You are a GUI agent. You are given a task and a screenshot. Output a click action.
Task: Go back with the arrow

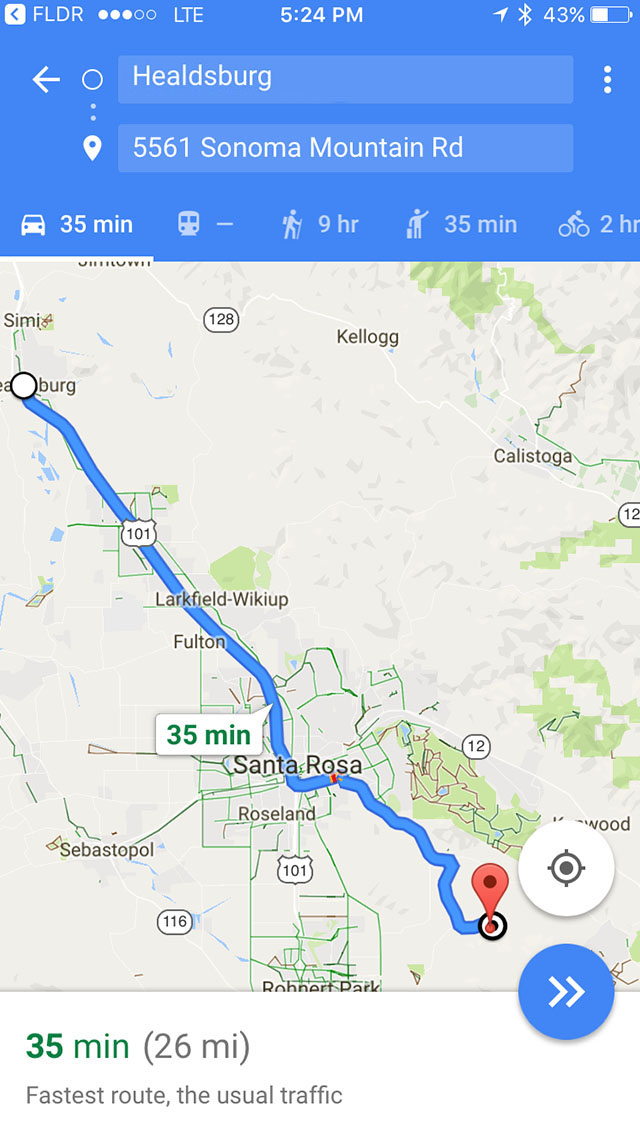[46, 80]
